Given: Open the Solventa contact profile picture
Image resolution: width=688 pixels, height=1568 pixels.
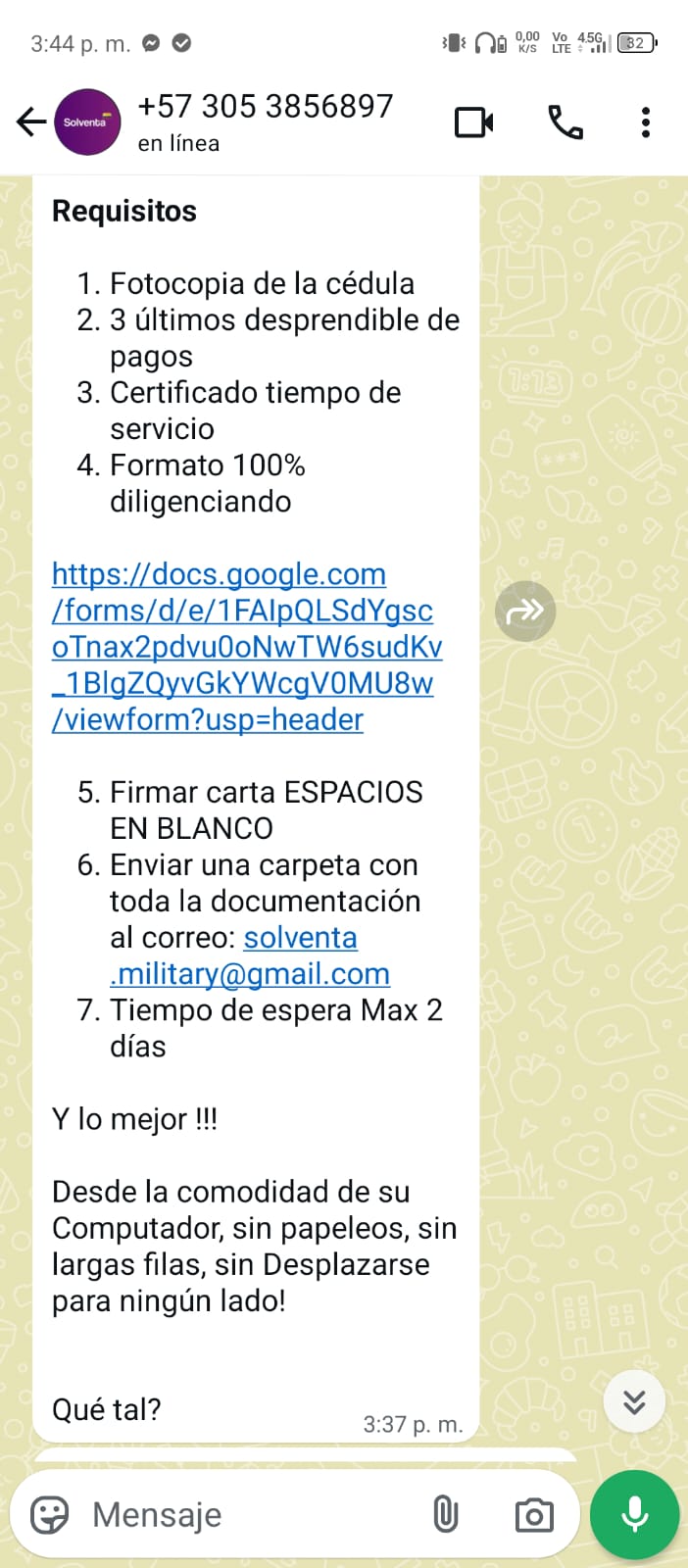Looking at the screenshot, I should [87, 122].
